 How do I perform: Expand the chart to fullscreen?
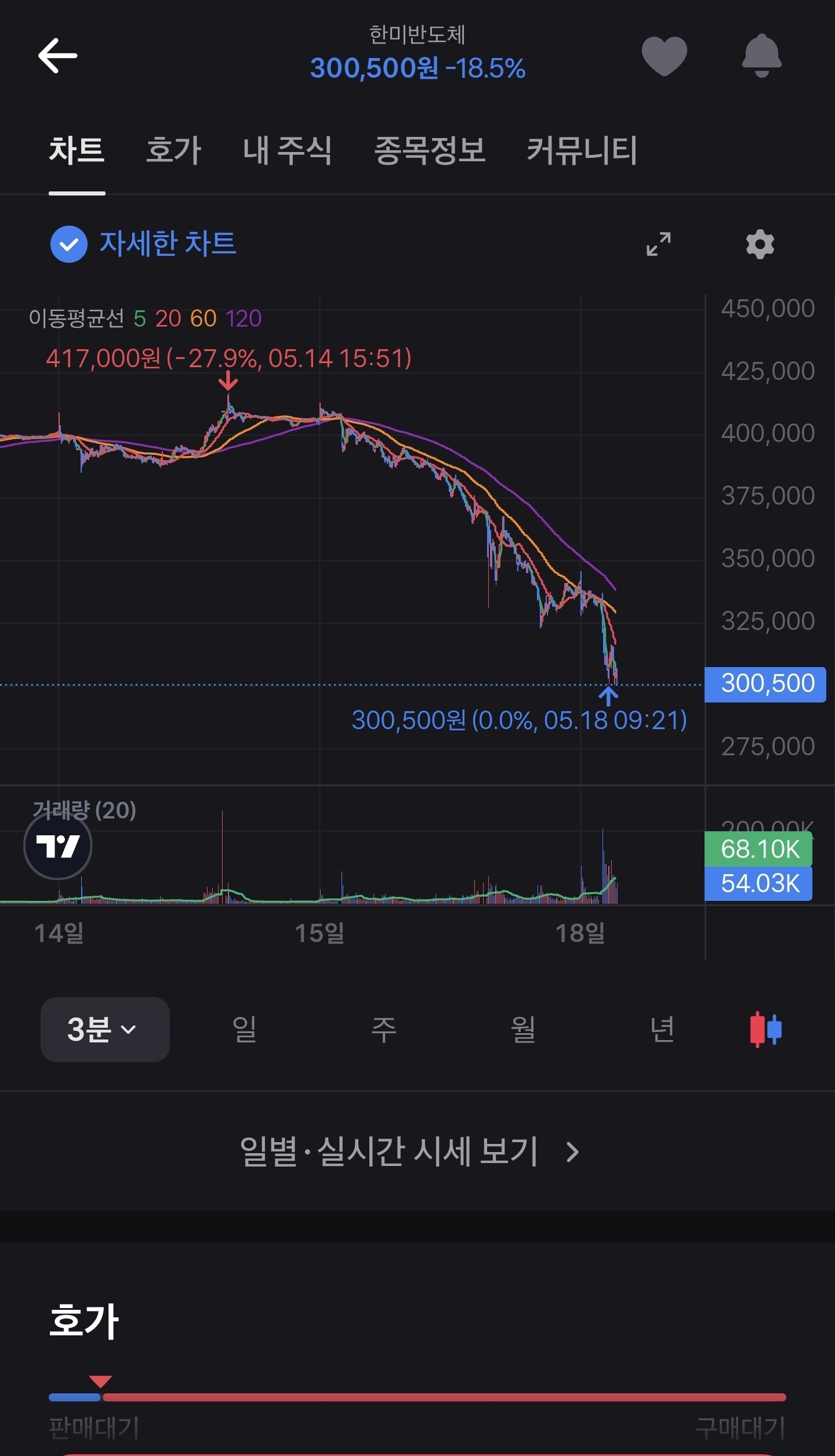pyautogui.click(x=659, y=244)
